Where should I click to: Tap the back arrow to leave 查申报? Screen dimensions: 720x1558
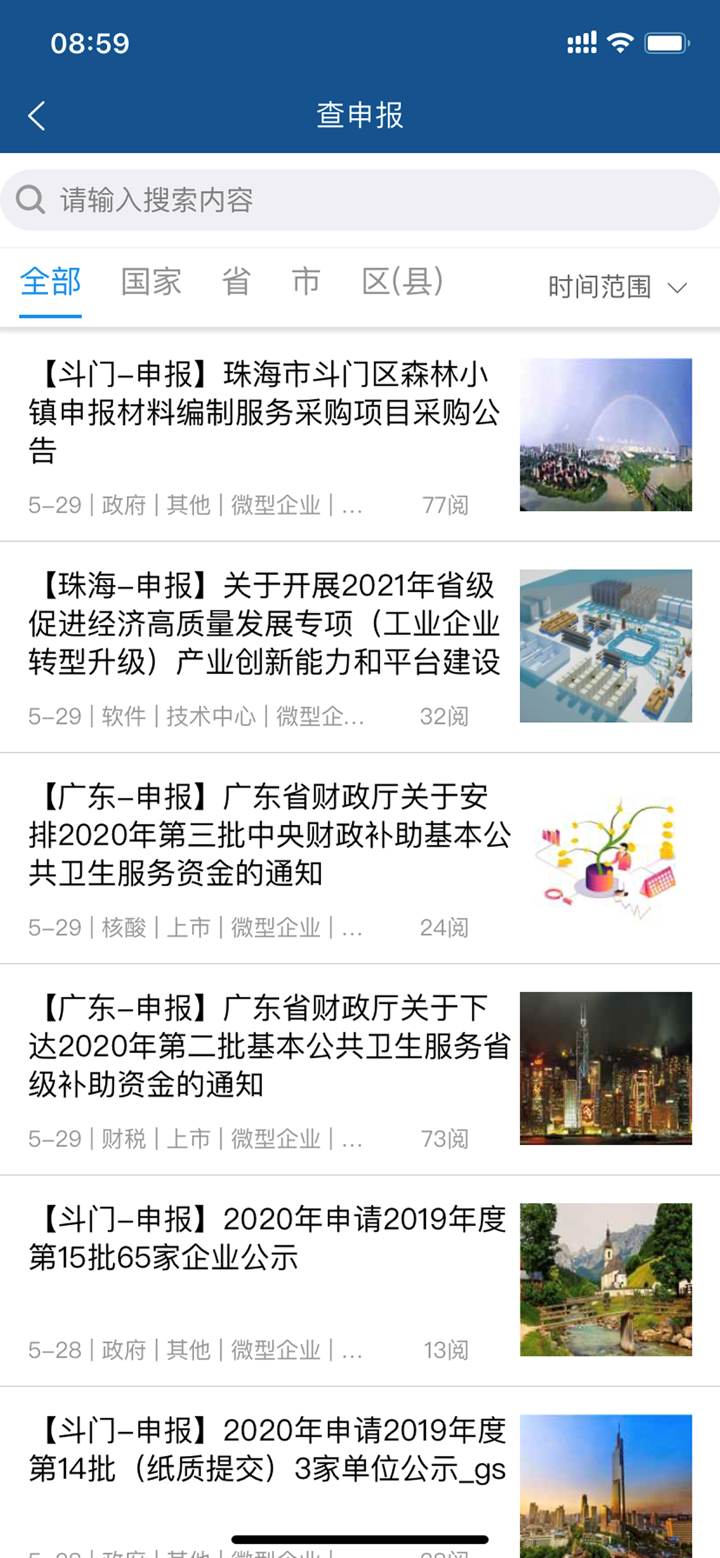pos(37,116)
